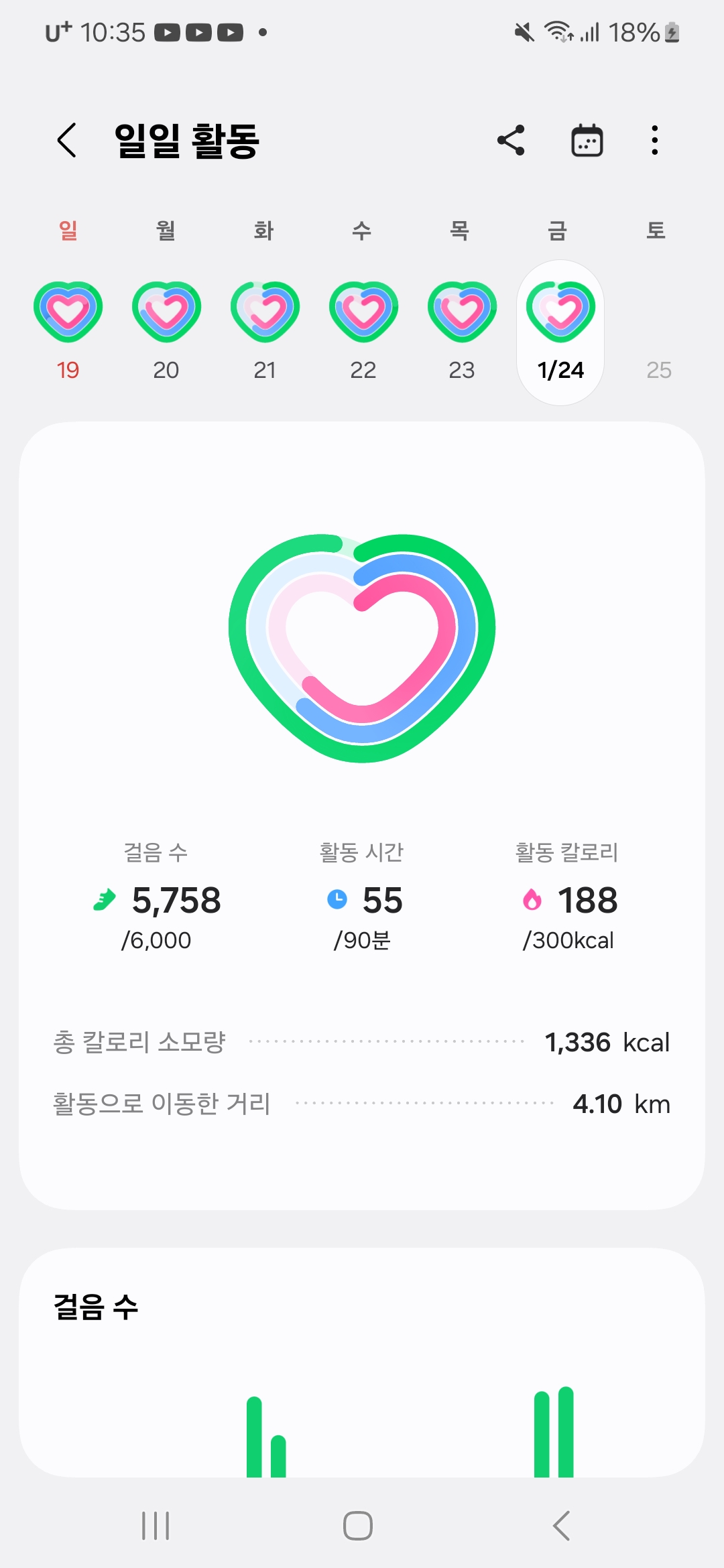Screen dimensions: 724x1568
Task: Select Monday the 20th activity
Action: tap(166, 312)
